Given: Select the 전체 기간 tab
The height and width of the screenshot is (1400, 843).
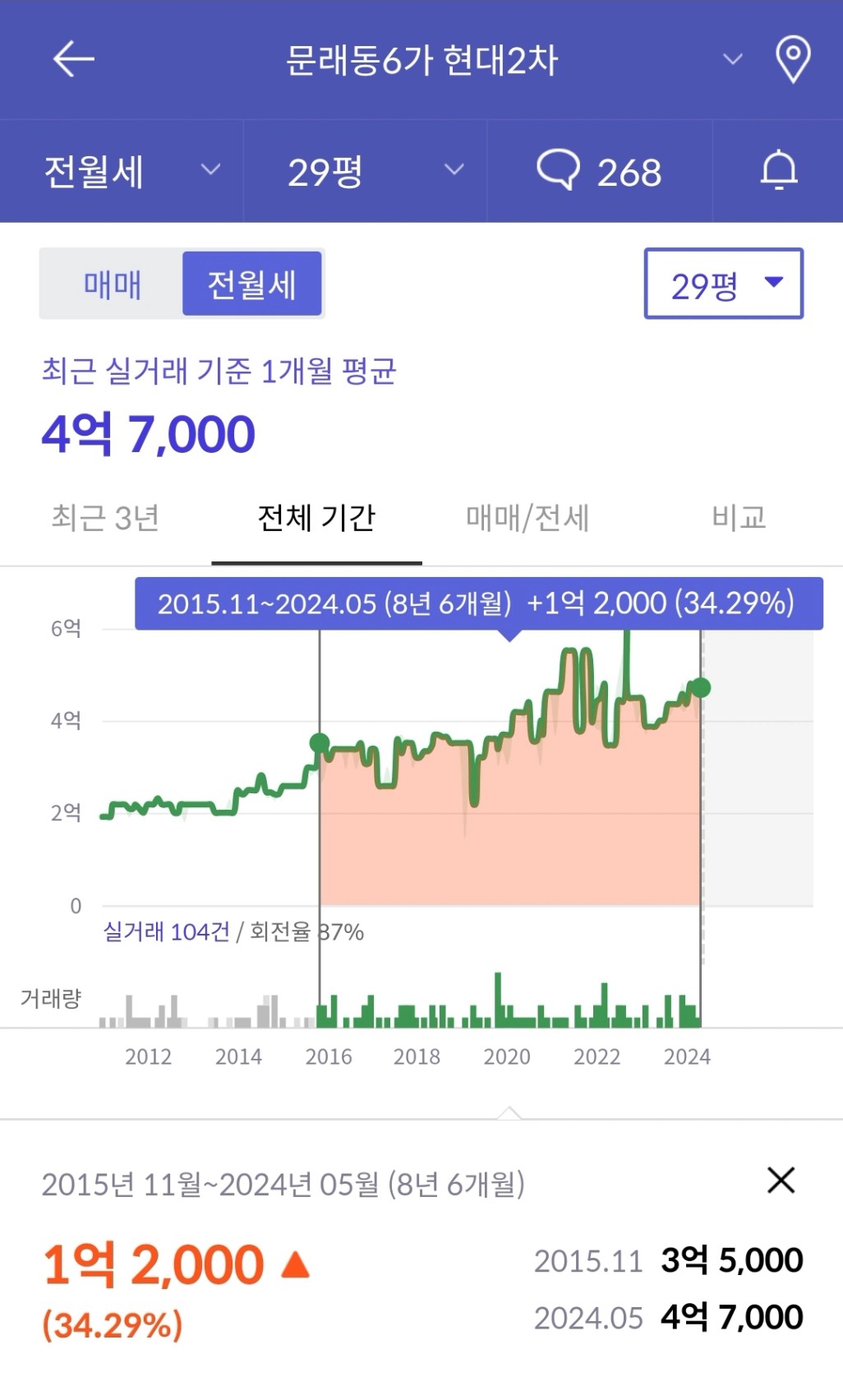Looking at the screenshot, I should (x=316, y=519).
